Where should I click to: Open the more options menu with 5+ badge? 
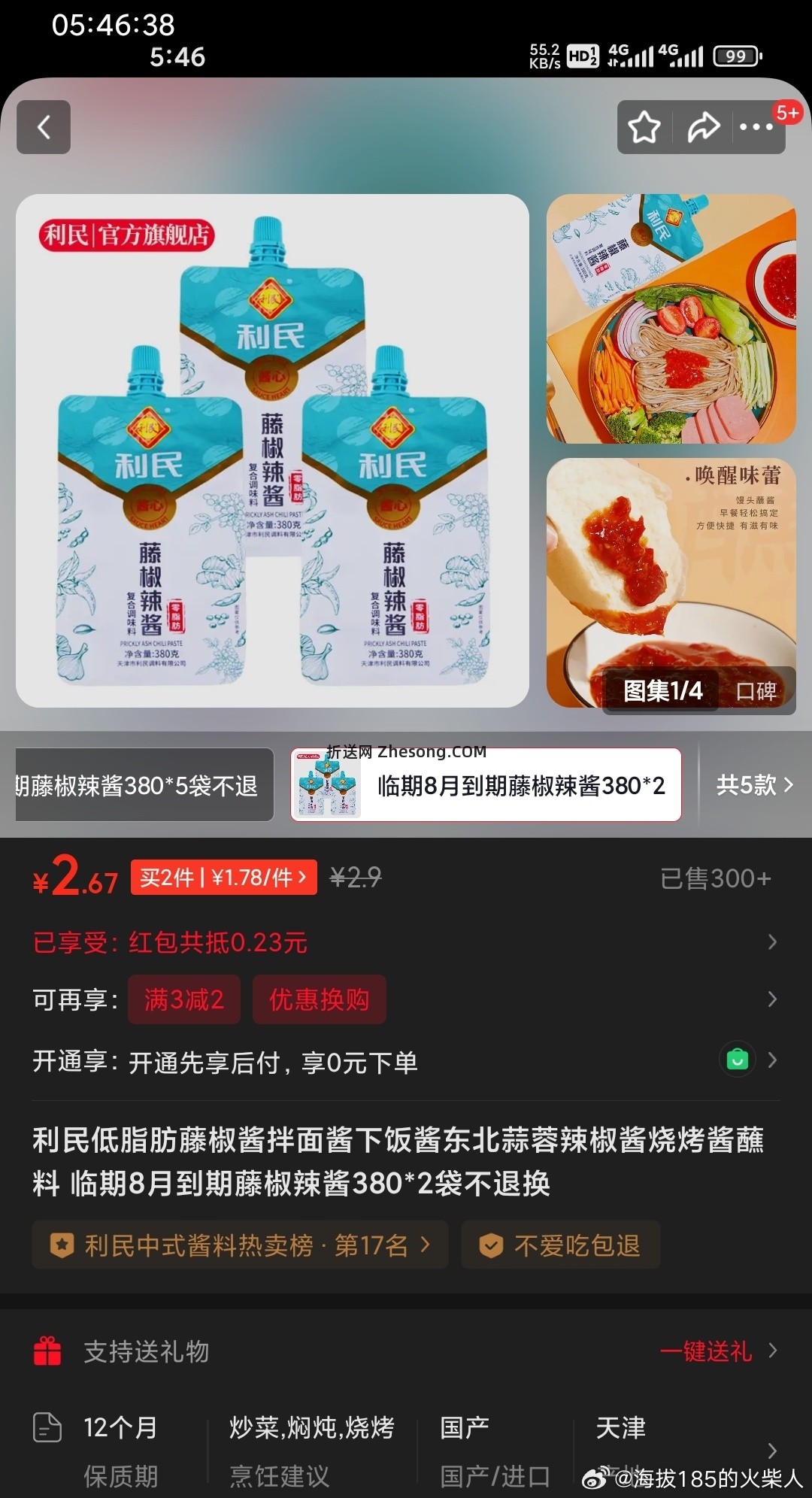(756, 127)
